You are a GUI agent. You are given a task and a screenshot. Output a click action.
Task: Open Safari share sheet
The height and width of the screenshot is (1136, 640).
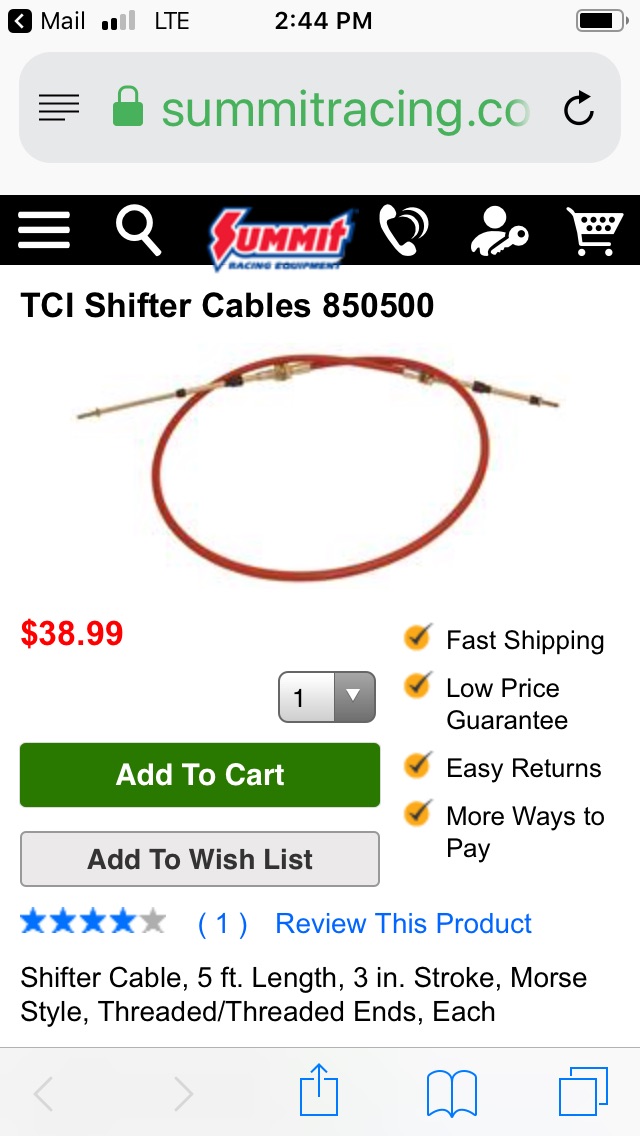pyautogui.click(x=319, y=1090)
